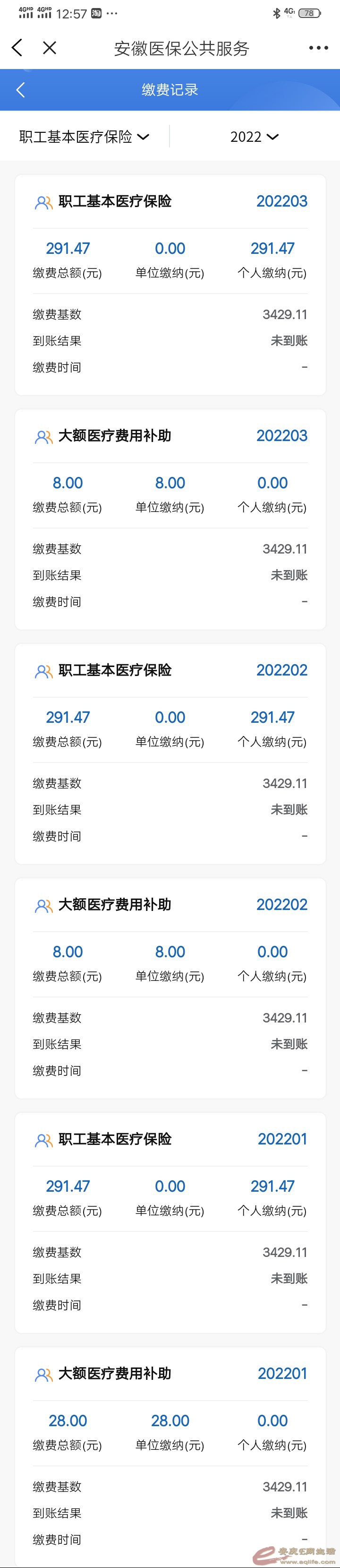This screenshot has width=340, height=1568.
Task: Open the three-dot overflow menu
Action: (x=318, y=48)
